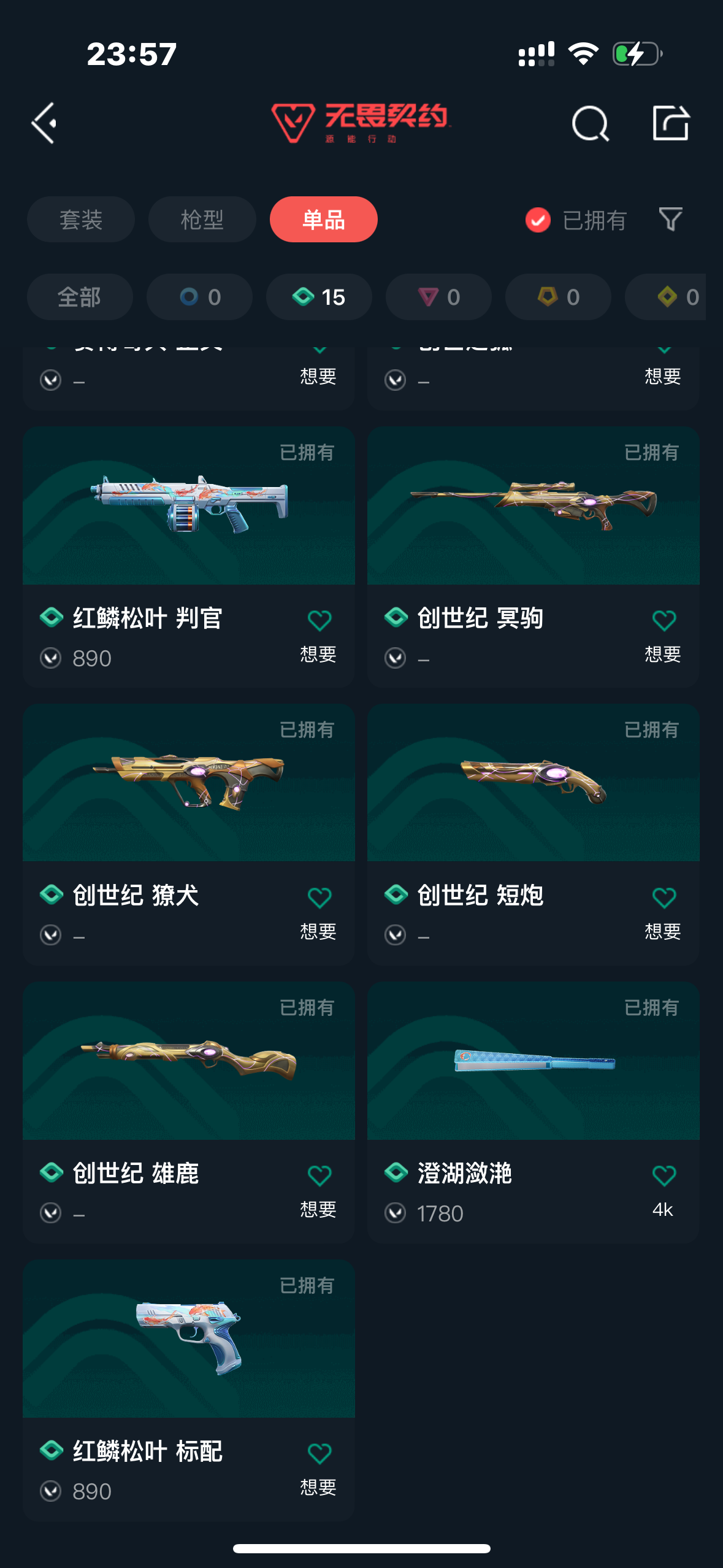Open the filter funnel icon
The height and width of the screenshot is (1568, 723).
(x=670, y=220)
